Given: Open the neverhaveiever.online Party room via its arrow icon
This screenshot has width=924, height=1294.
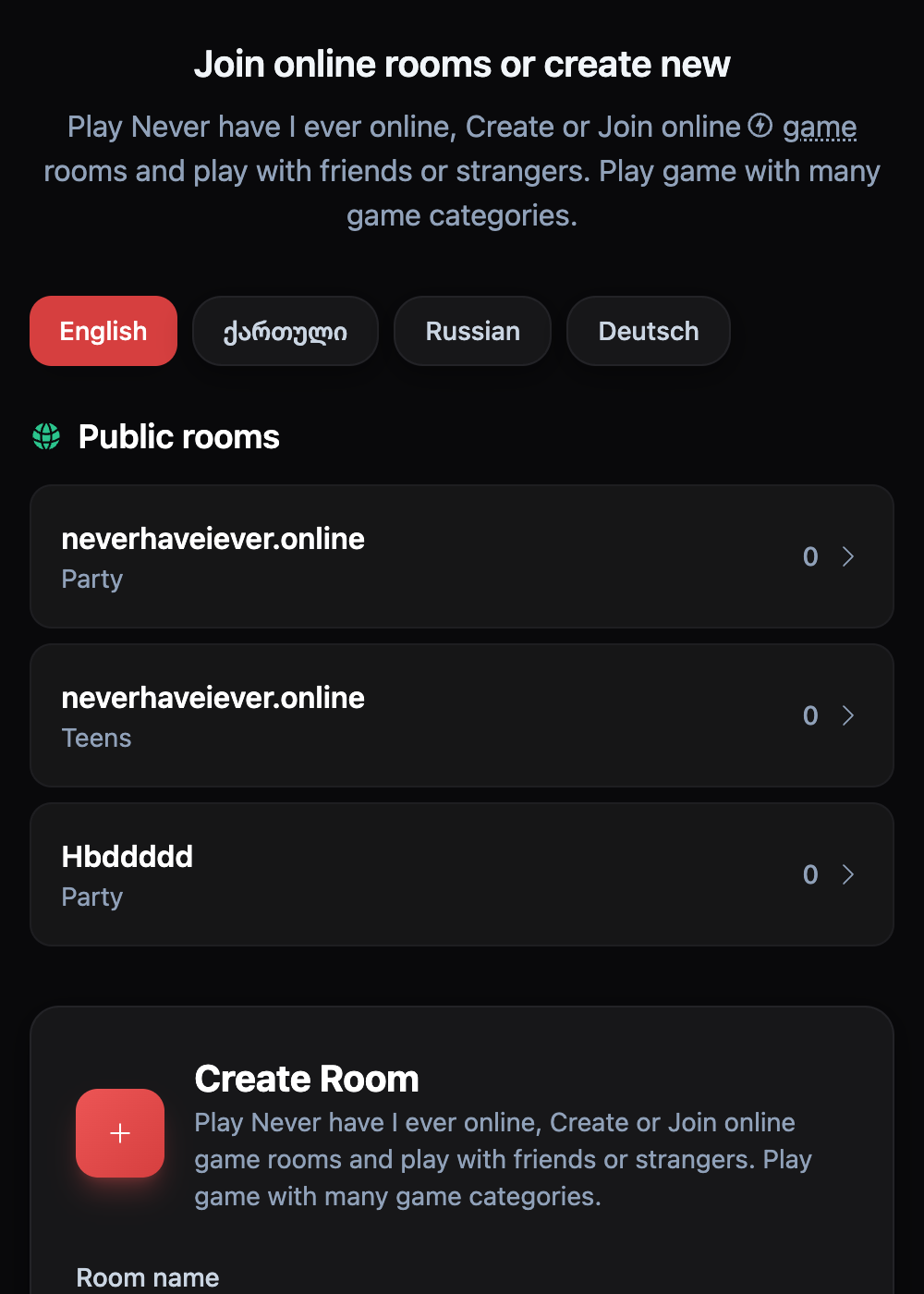Looking at the screenshot, I should [848, 556].
